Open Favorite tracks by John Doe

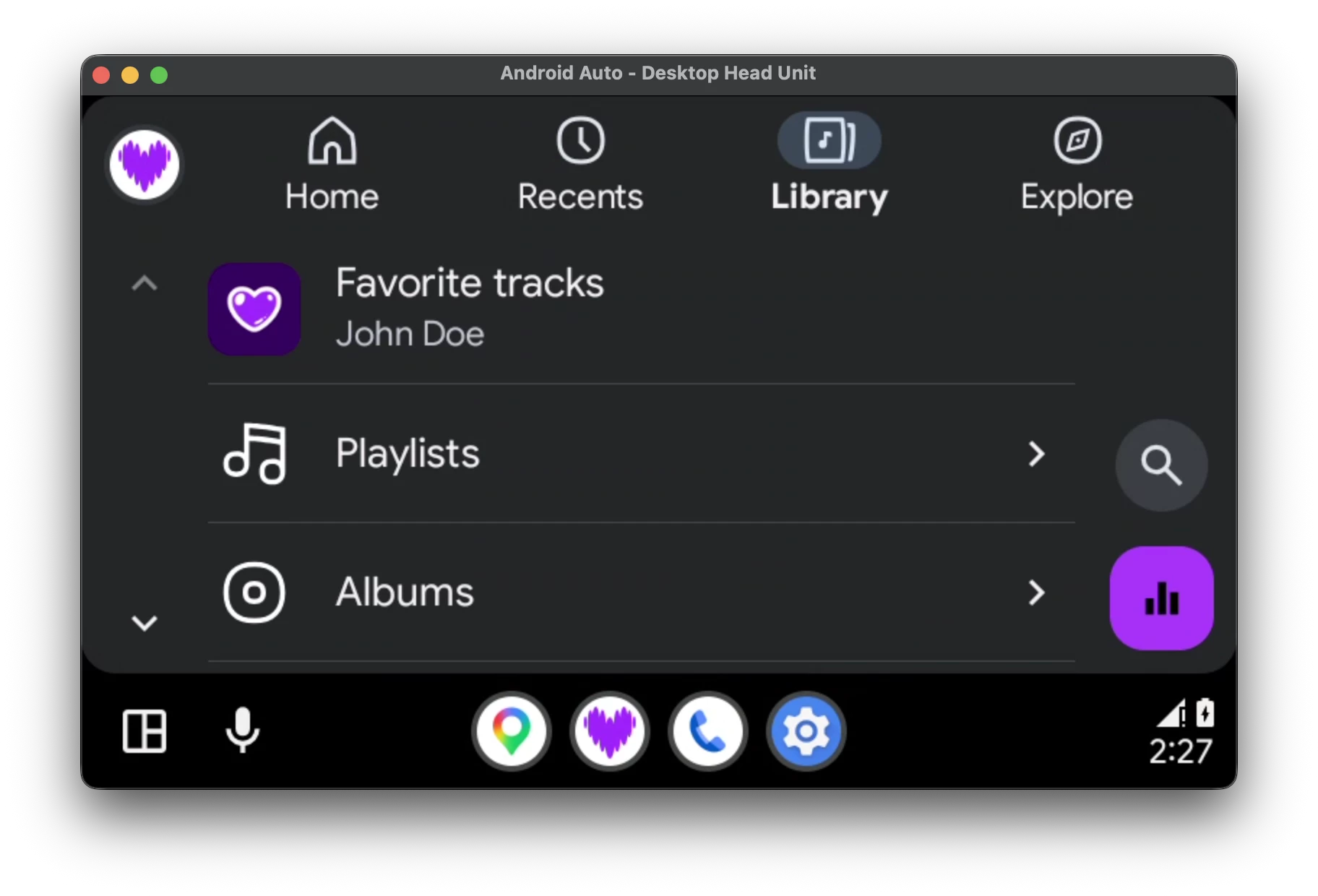[470, 309]
